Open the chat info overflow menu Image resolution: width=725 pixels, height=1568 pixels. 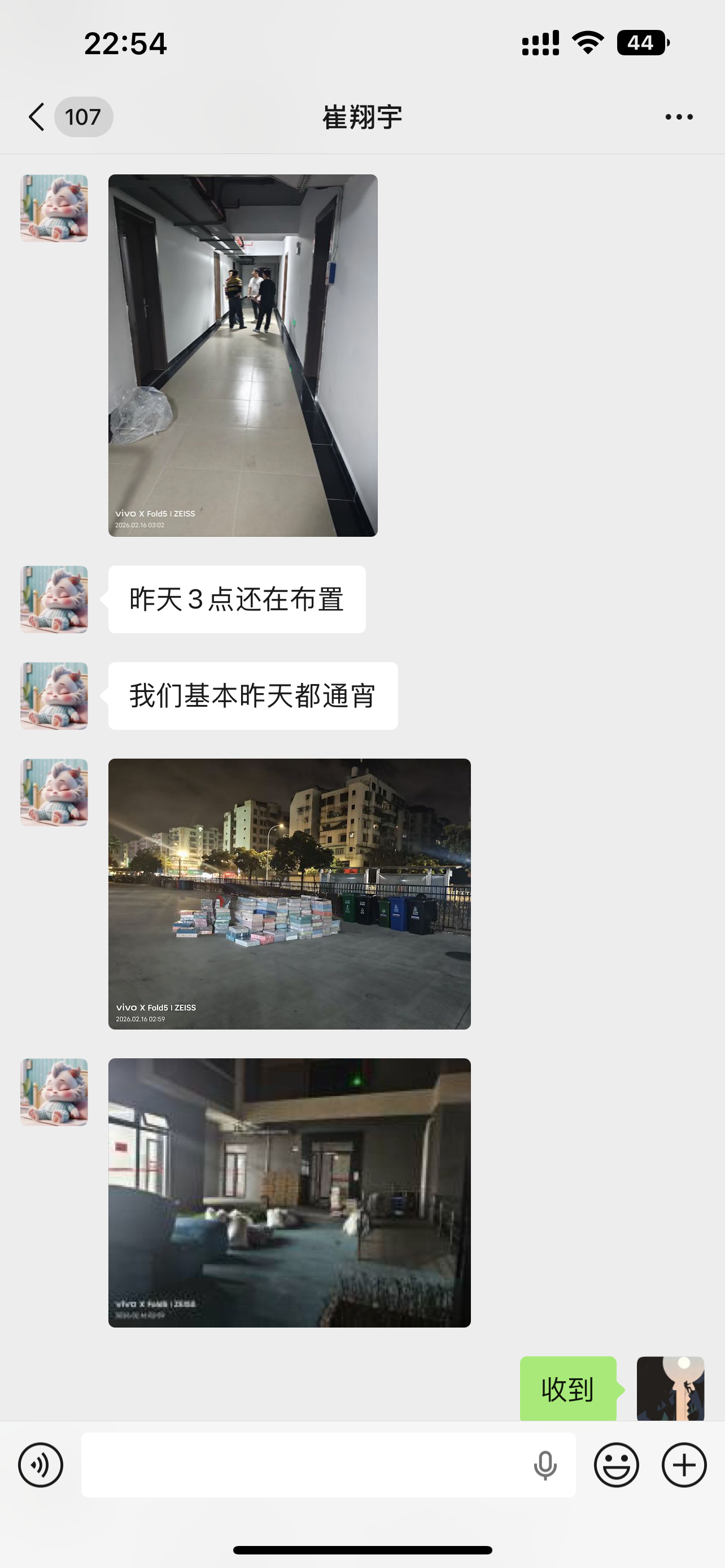[x=679, y=117]
